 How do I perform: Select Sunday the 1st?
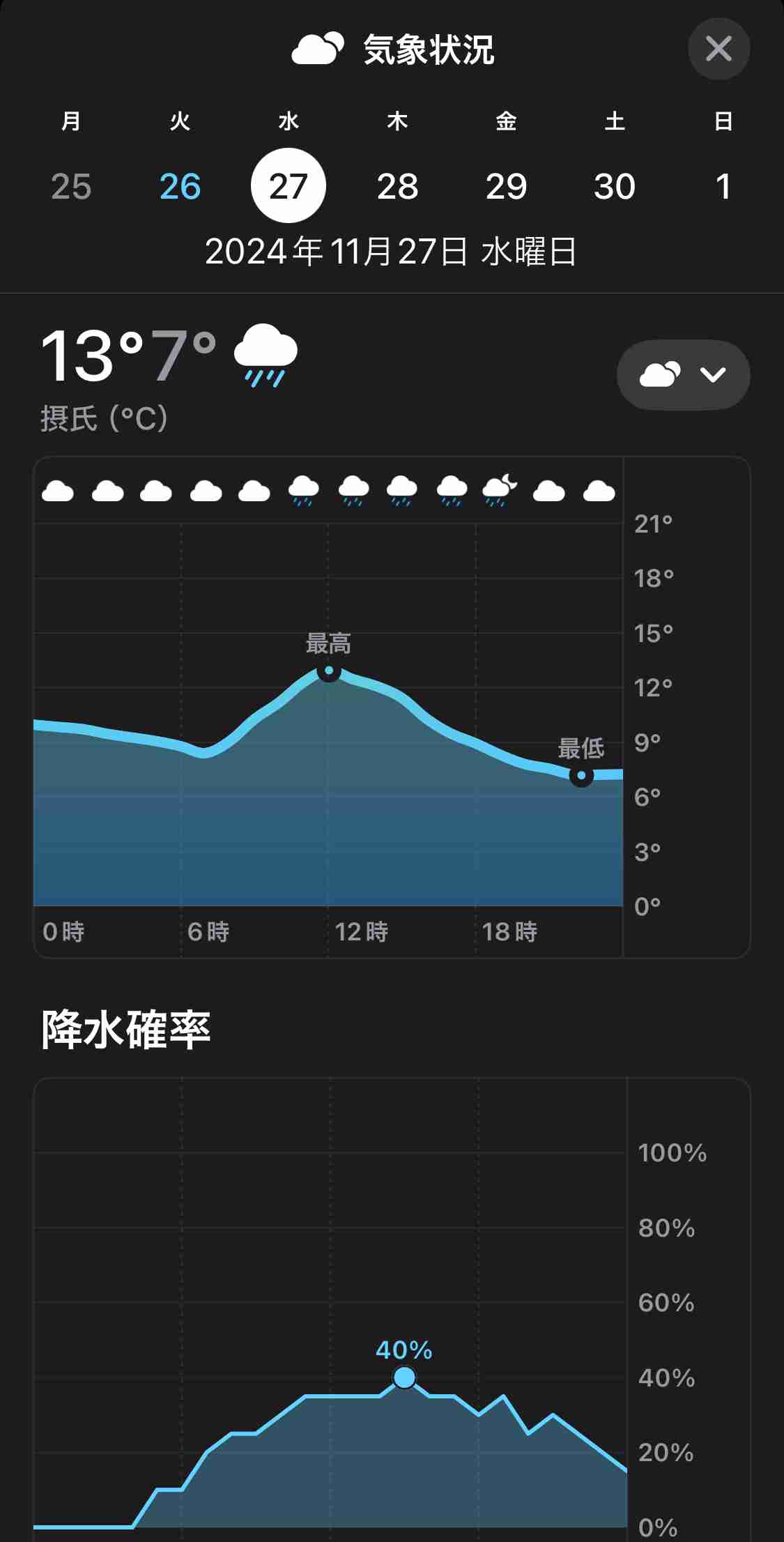(x=723, y=186)
